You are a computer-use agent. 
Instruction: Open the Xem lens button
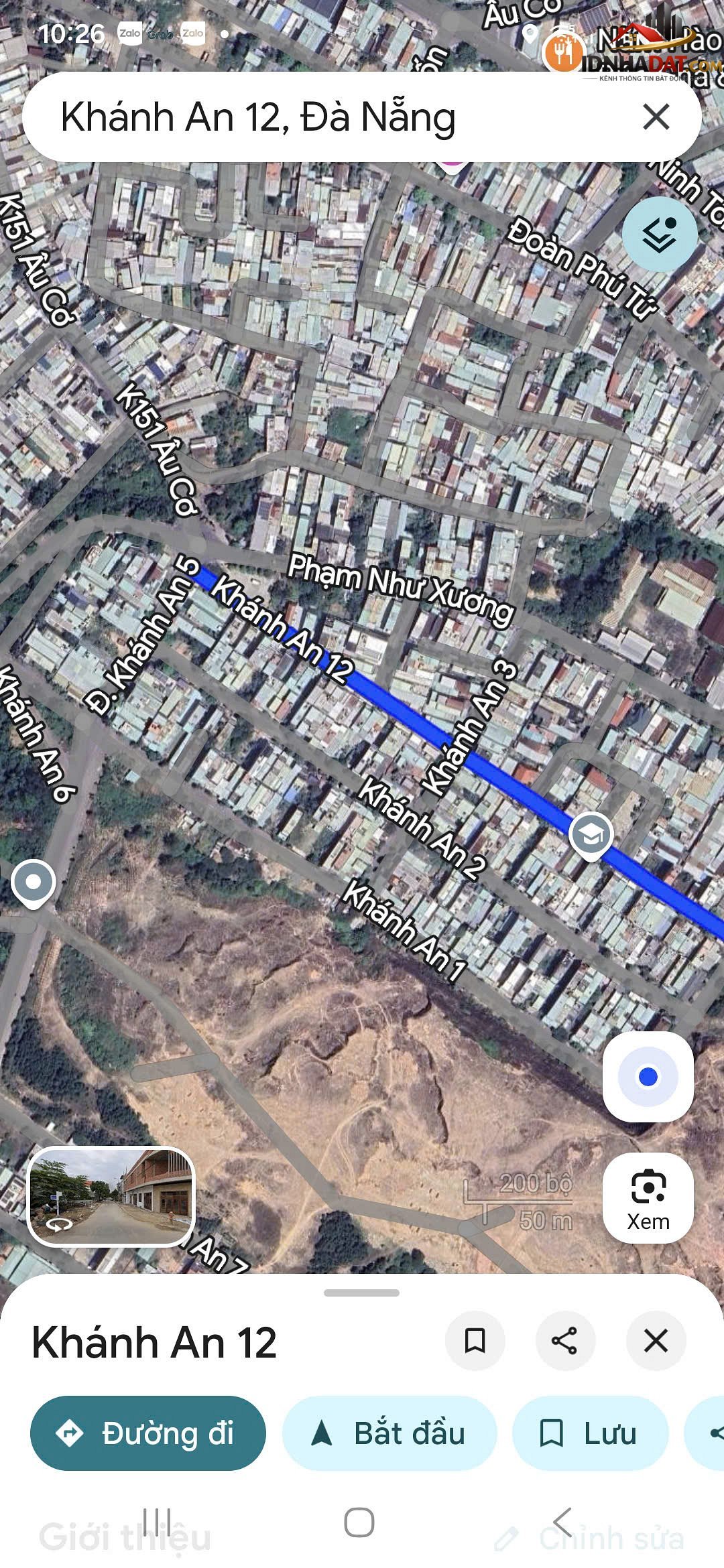pyautogui.click(x=648, y=1199)
